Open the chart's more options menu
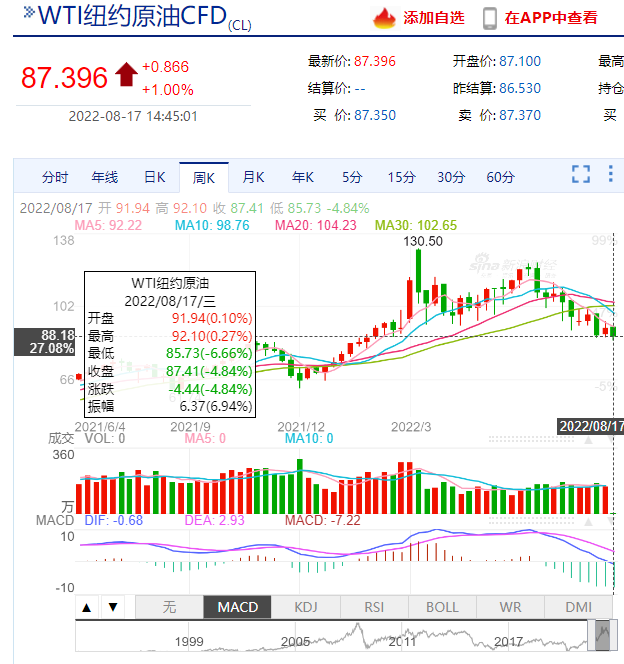The height and width of the screenshot is (664, 624). [611, 175]
